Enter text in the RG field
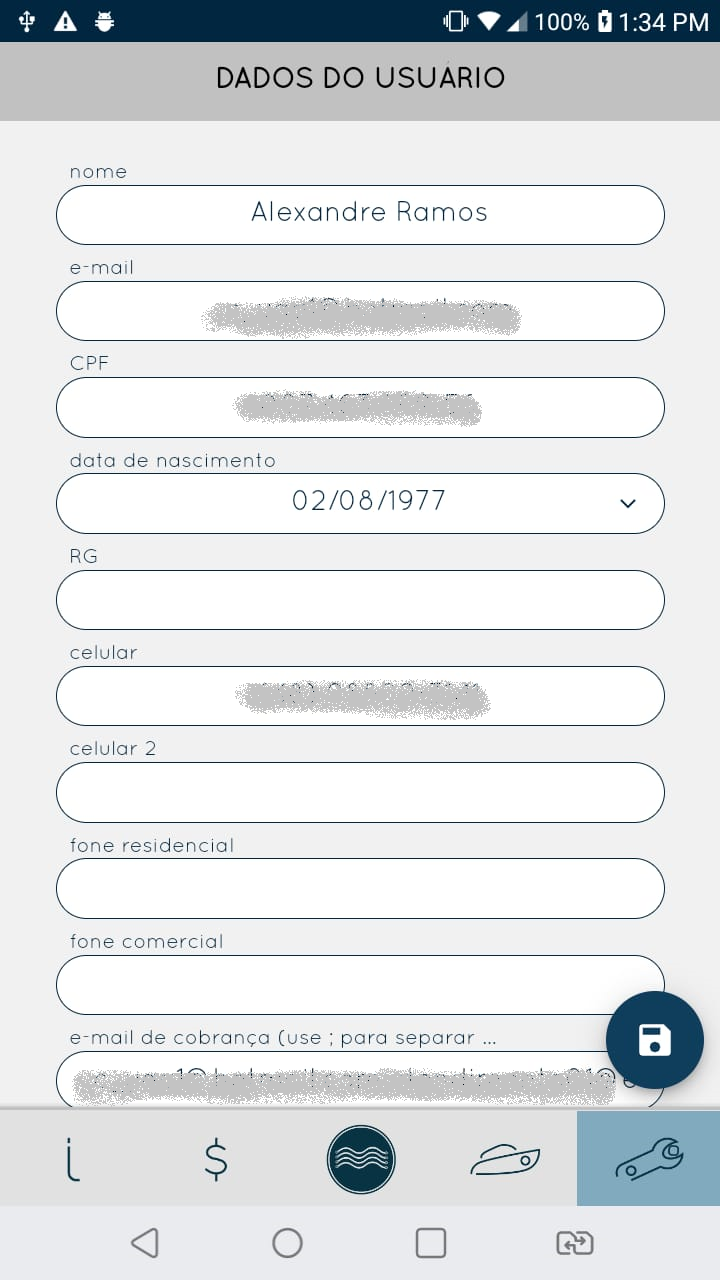The image size is (720, 1280). tap(360, 600)
